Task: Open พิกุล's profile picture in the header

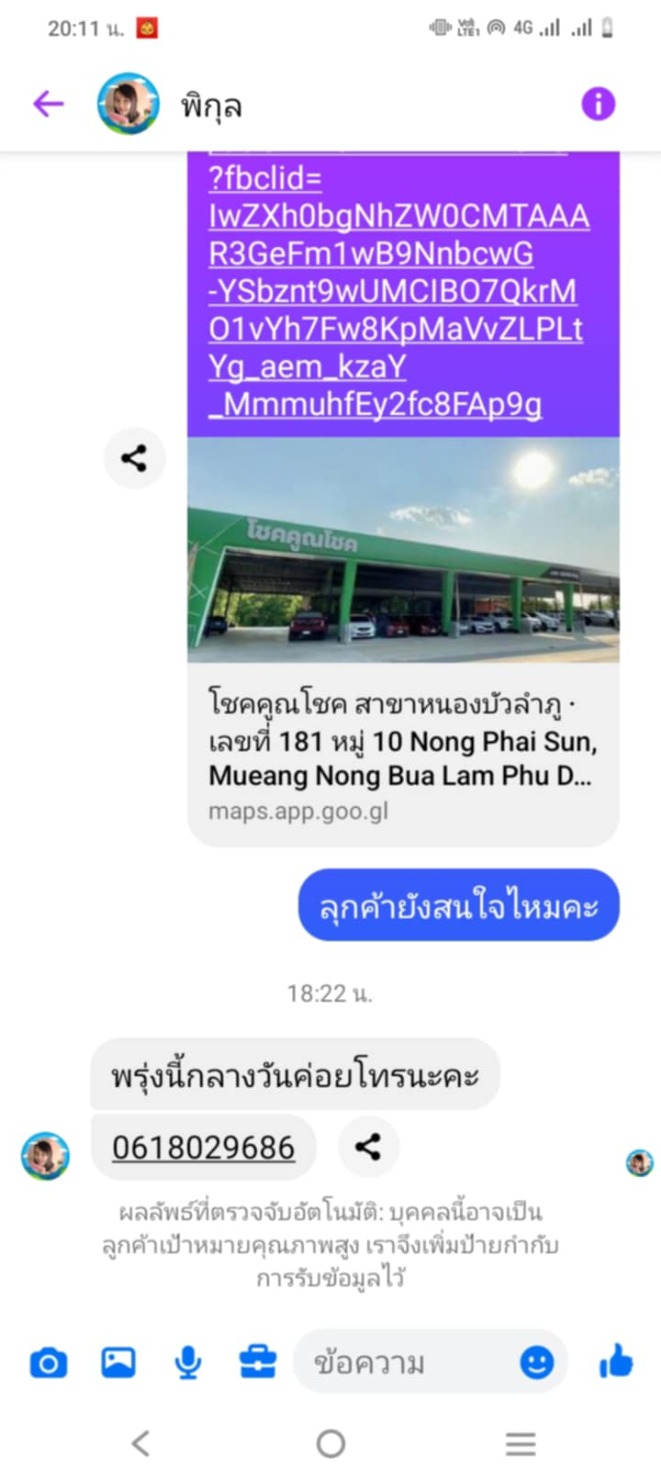Action: click(x=128, y=104)
